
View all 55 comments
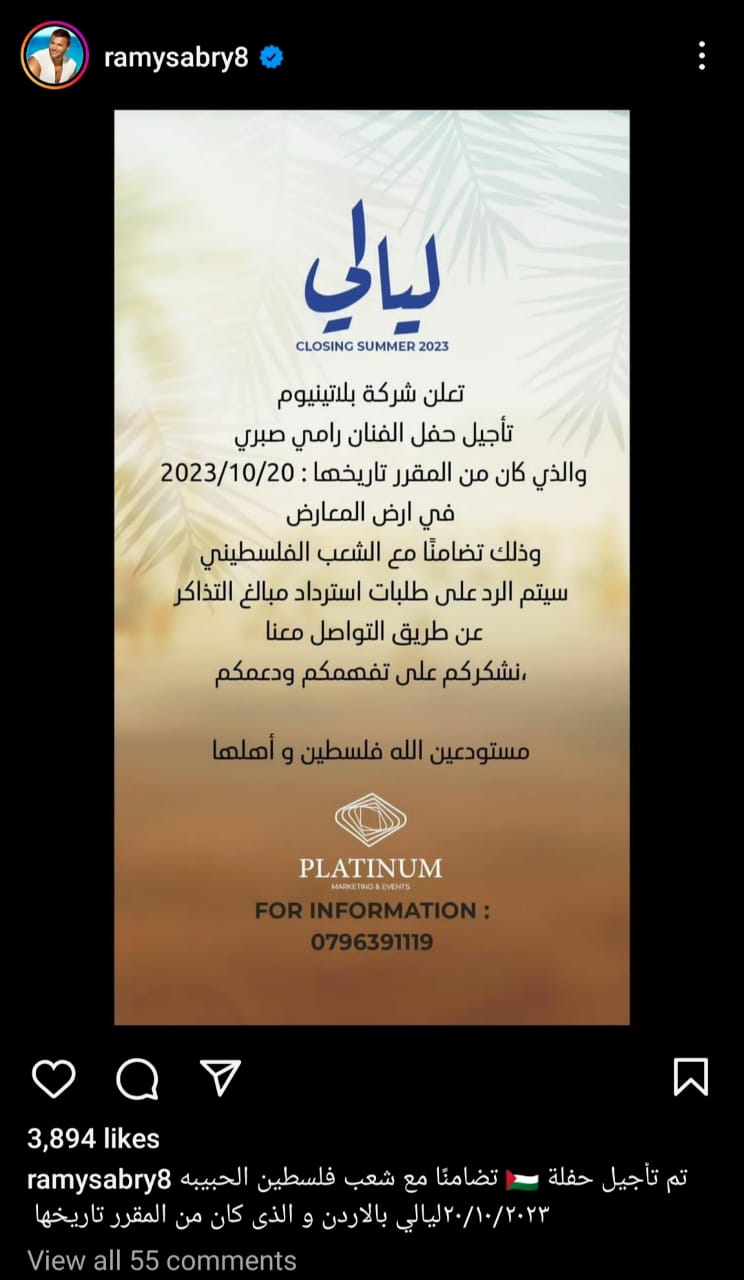coord(161,1260)
